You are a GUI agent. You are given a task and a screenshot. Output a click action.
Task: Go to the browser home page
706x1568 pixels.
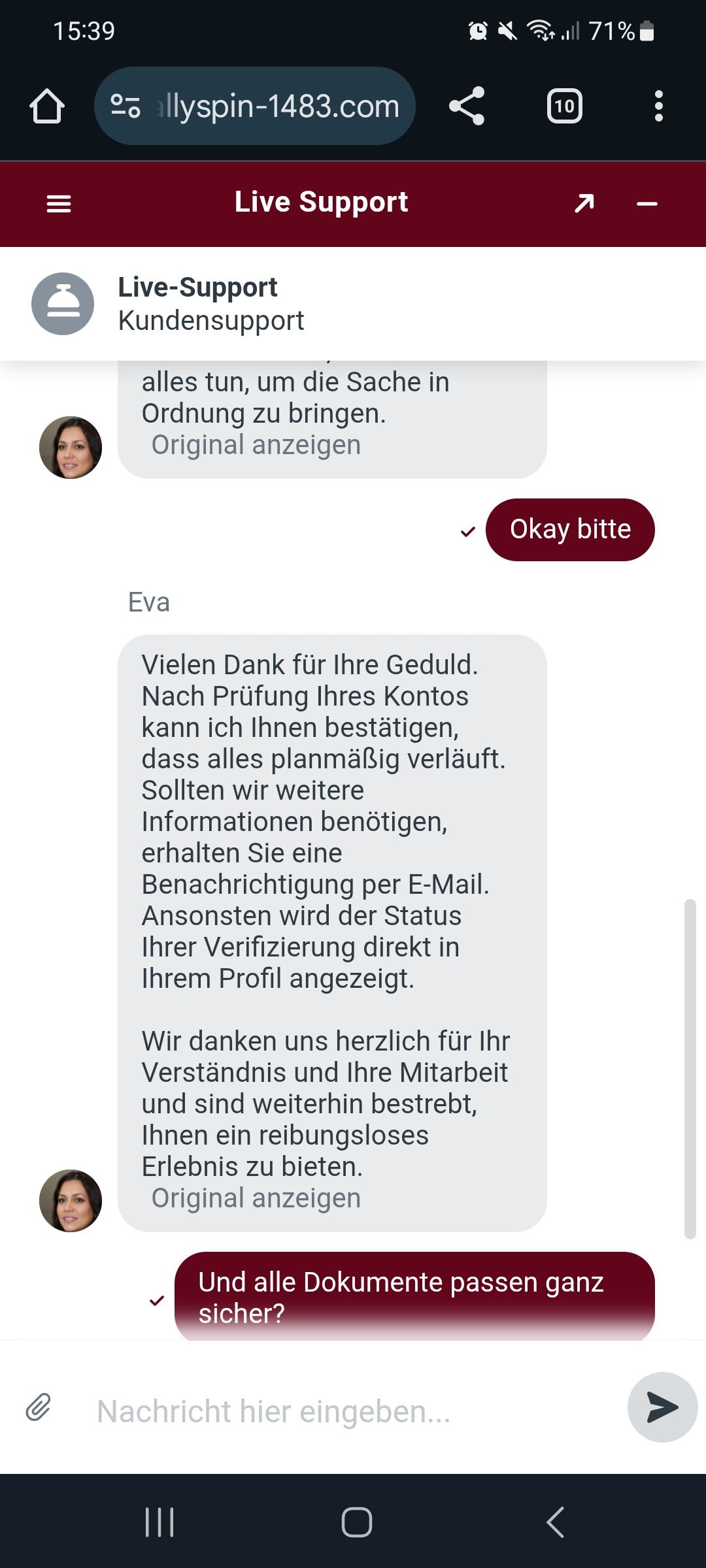coord(47,106)
